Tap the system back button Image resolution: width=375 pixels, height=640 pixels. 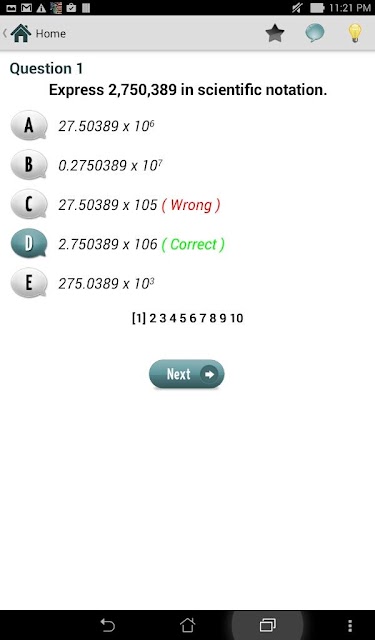pos(108,624)
